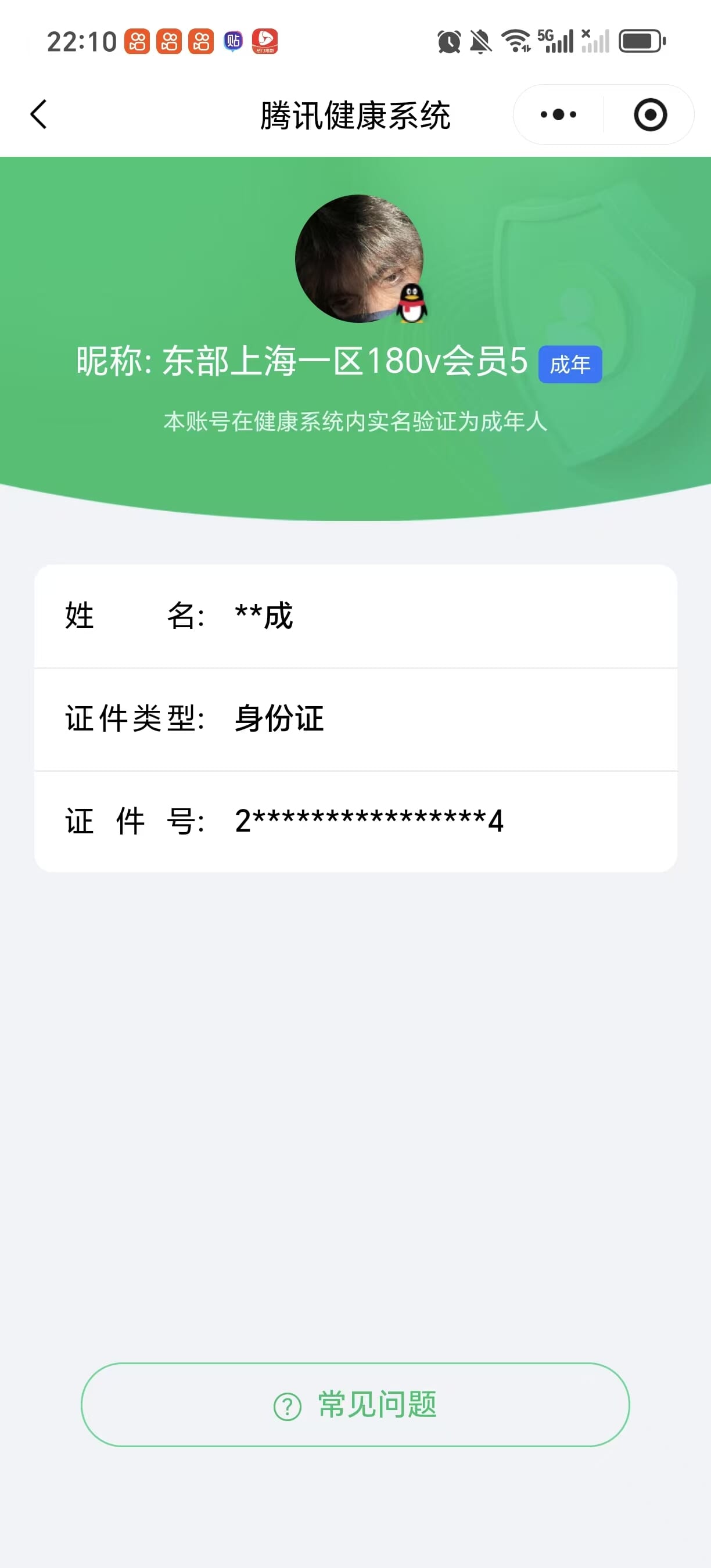Tap the 身份证 certificate type row
The width and height of the screenshot is (711, 1568).
[x=355, y=719]
